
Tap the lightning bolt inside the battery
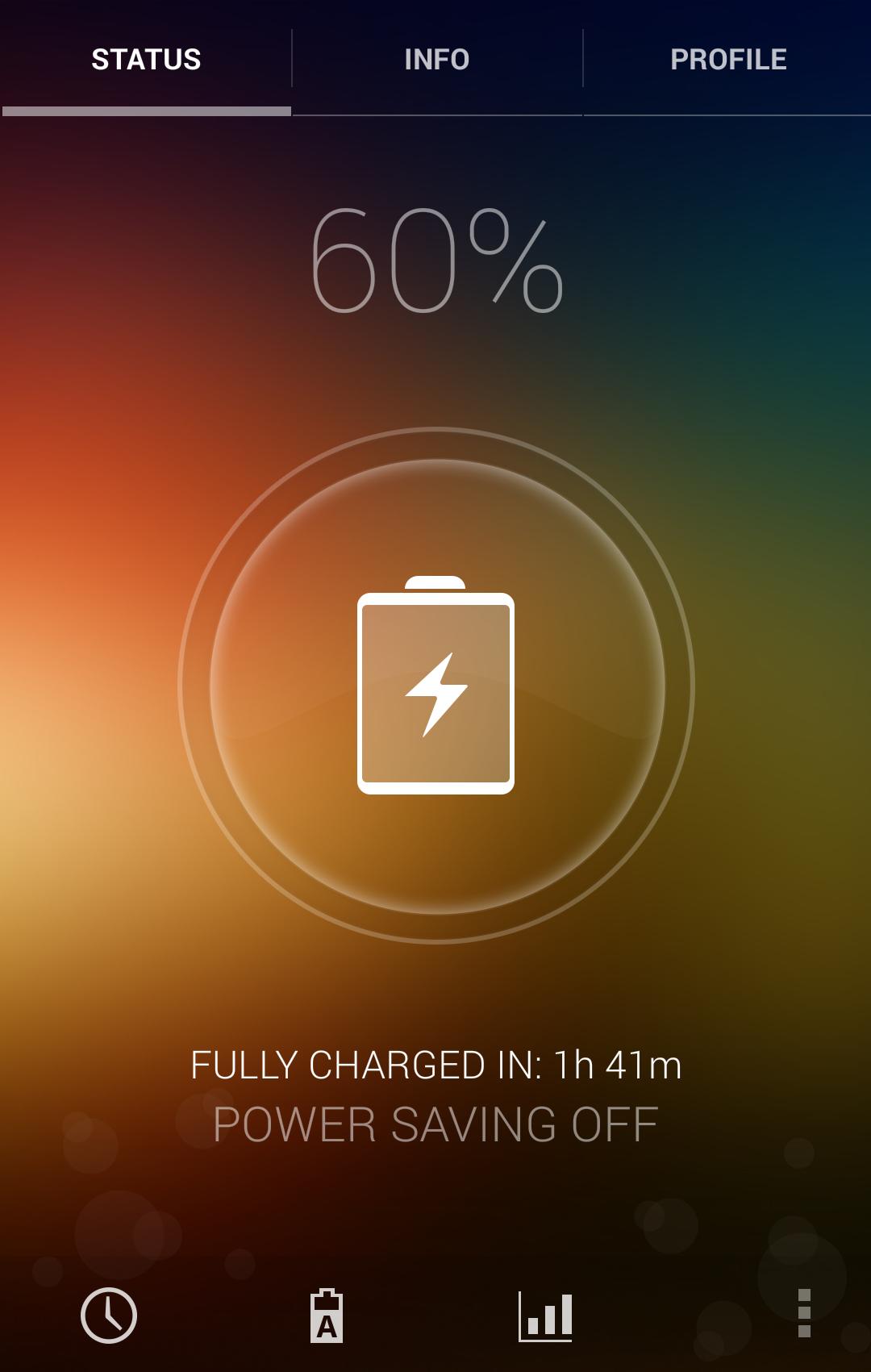[435, 695]
